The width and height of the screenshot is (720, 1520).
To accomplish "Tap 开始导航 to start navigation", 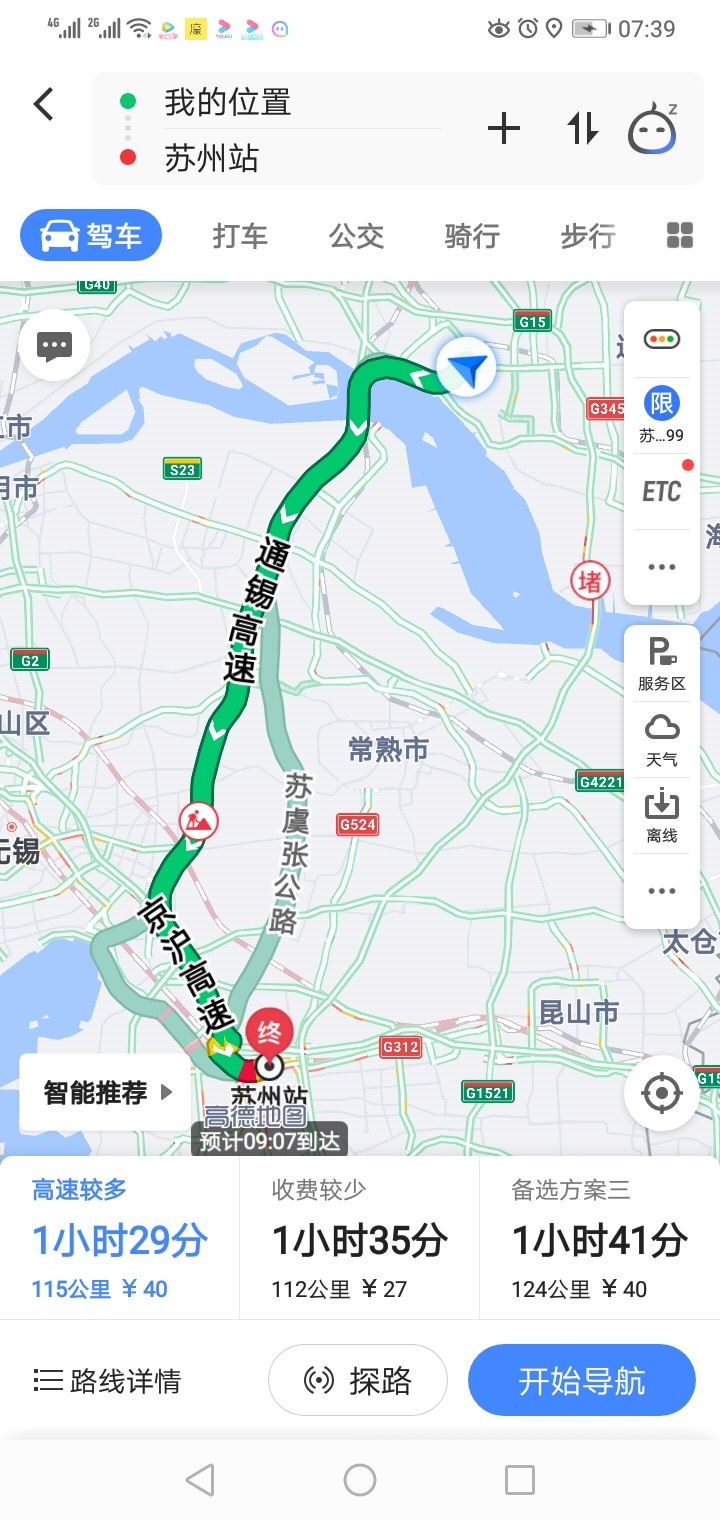I will point(581,1381).
